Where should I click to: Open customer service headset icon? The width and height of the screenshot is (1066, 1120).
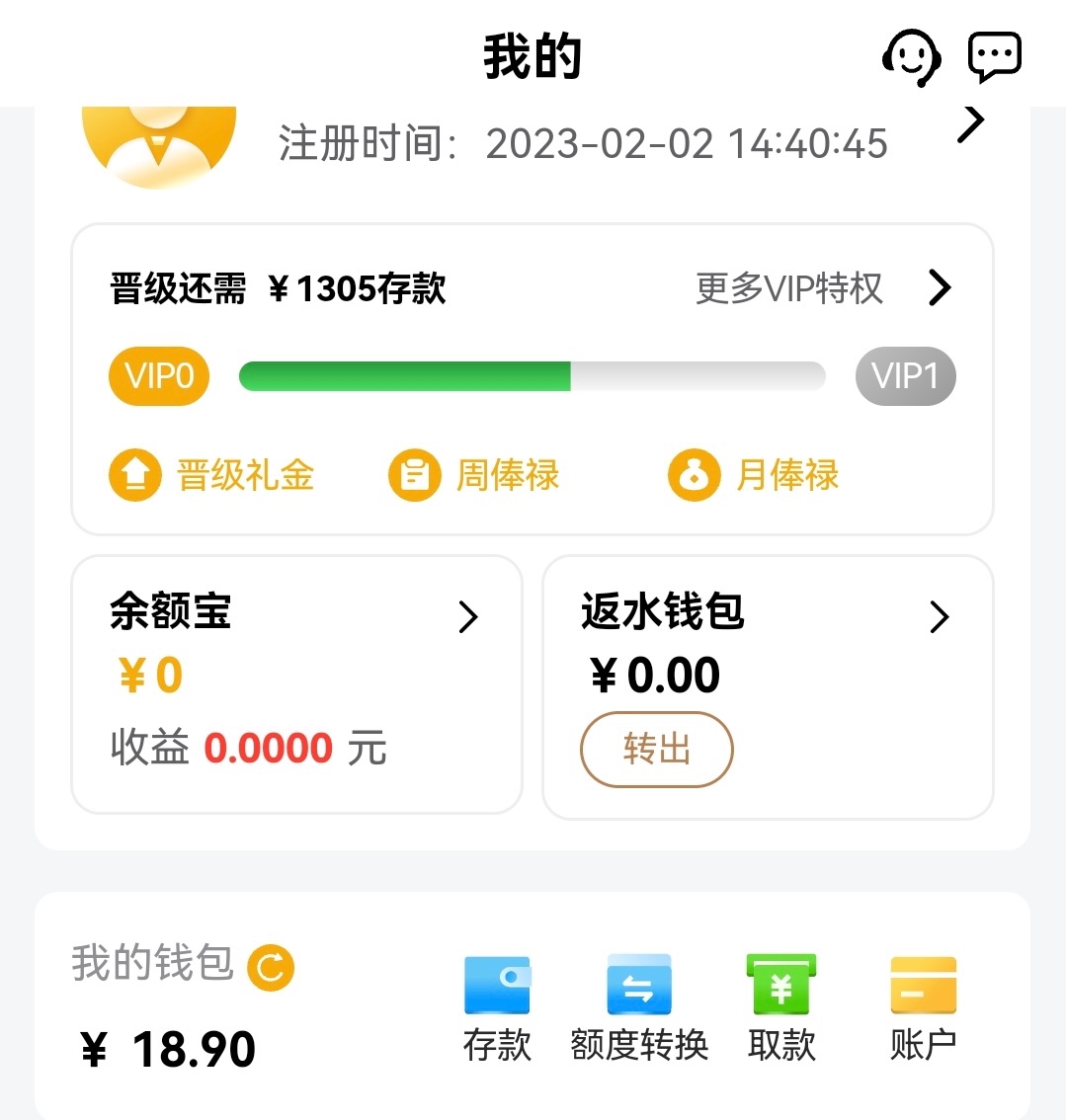[910, 57]
